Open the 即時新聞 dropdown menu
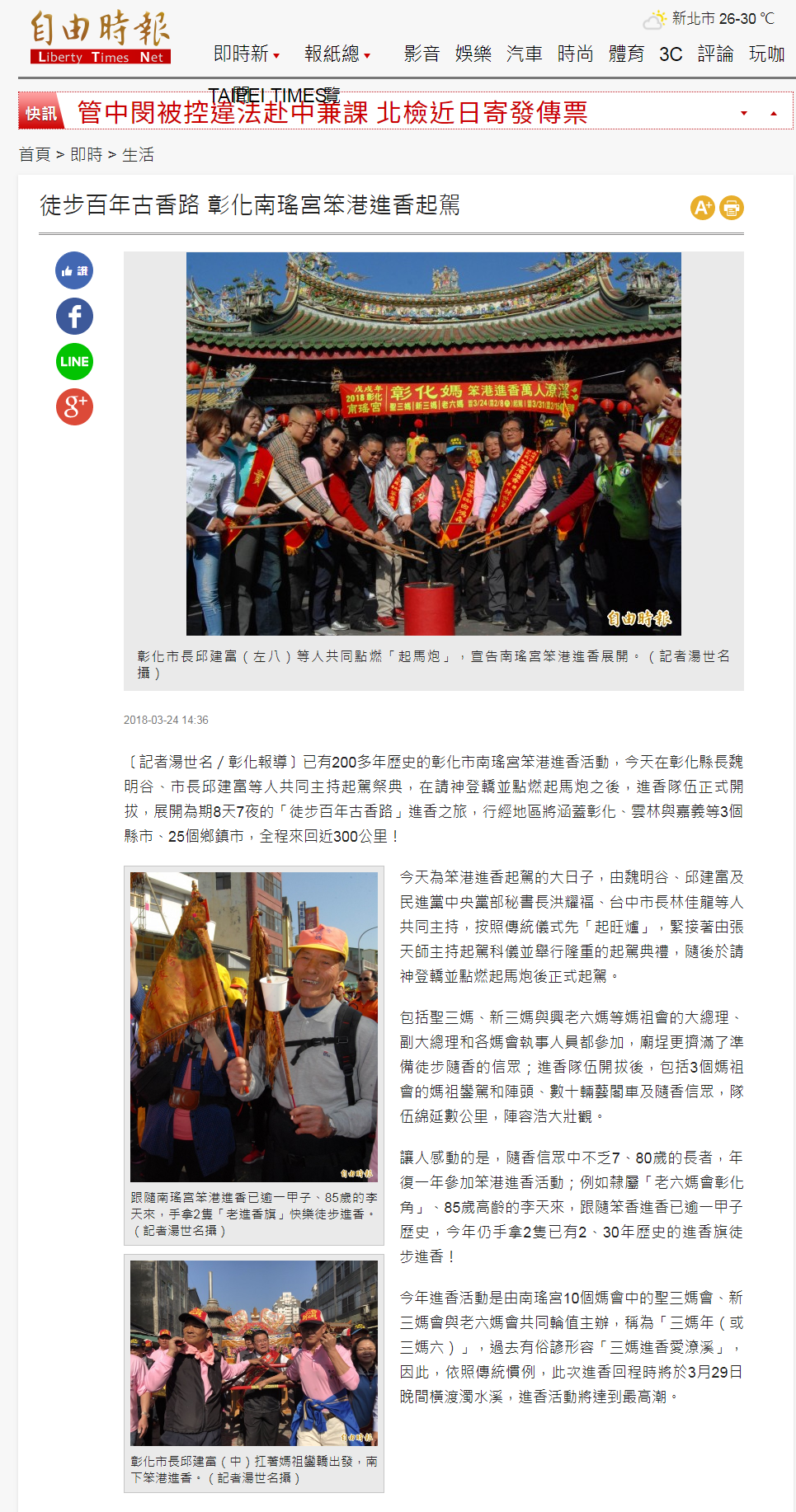 (247, 54)
